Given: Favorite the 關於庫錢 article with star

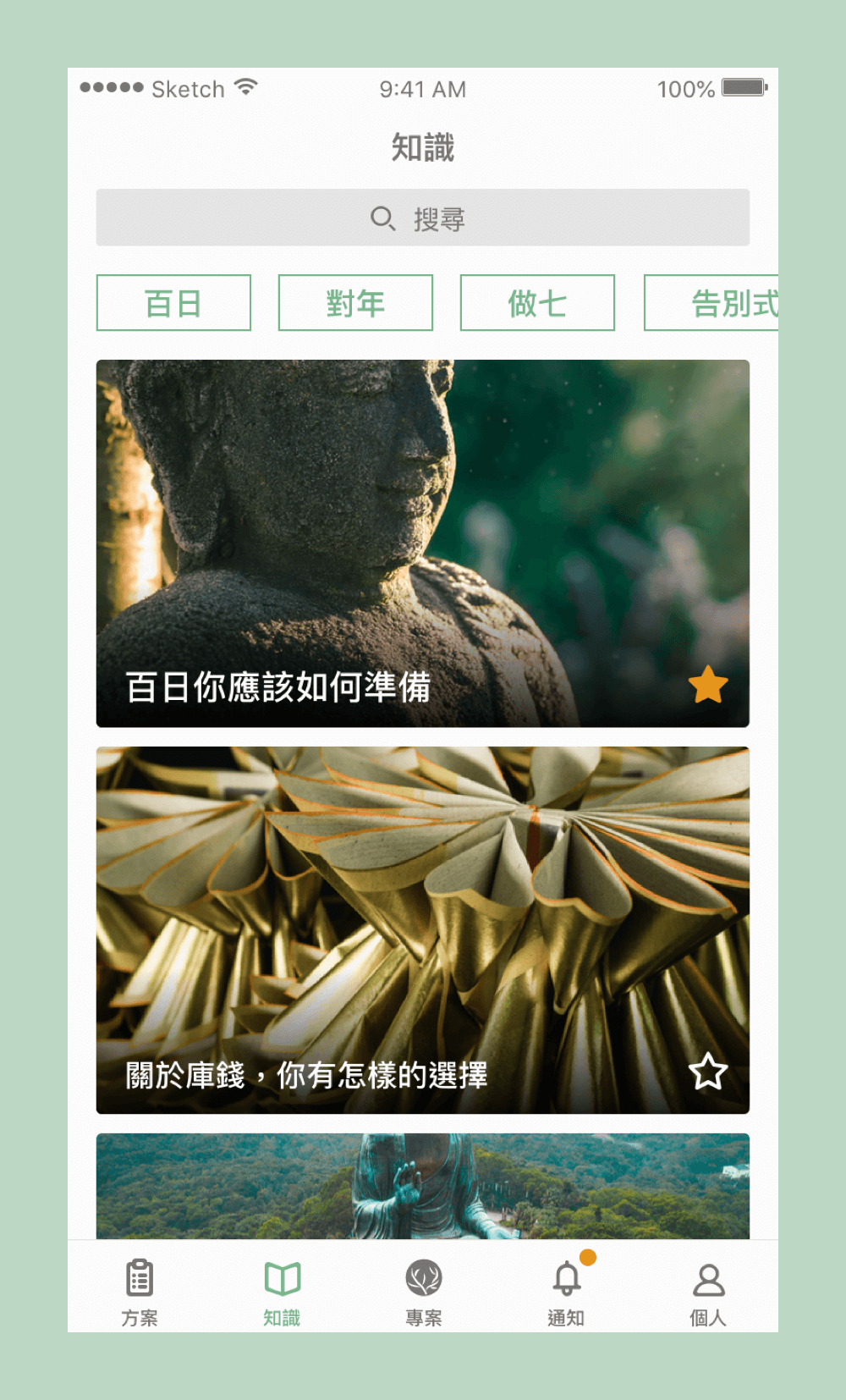Looking at the screenshot, I should click(x=708, y=1072).
